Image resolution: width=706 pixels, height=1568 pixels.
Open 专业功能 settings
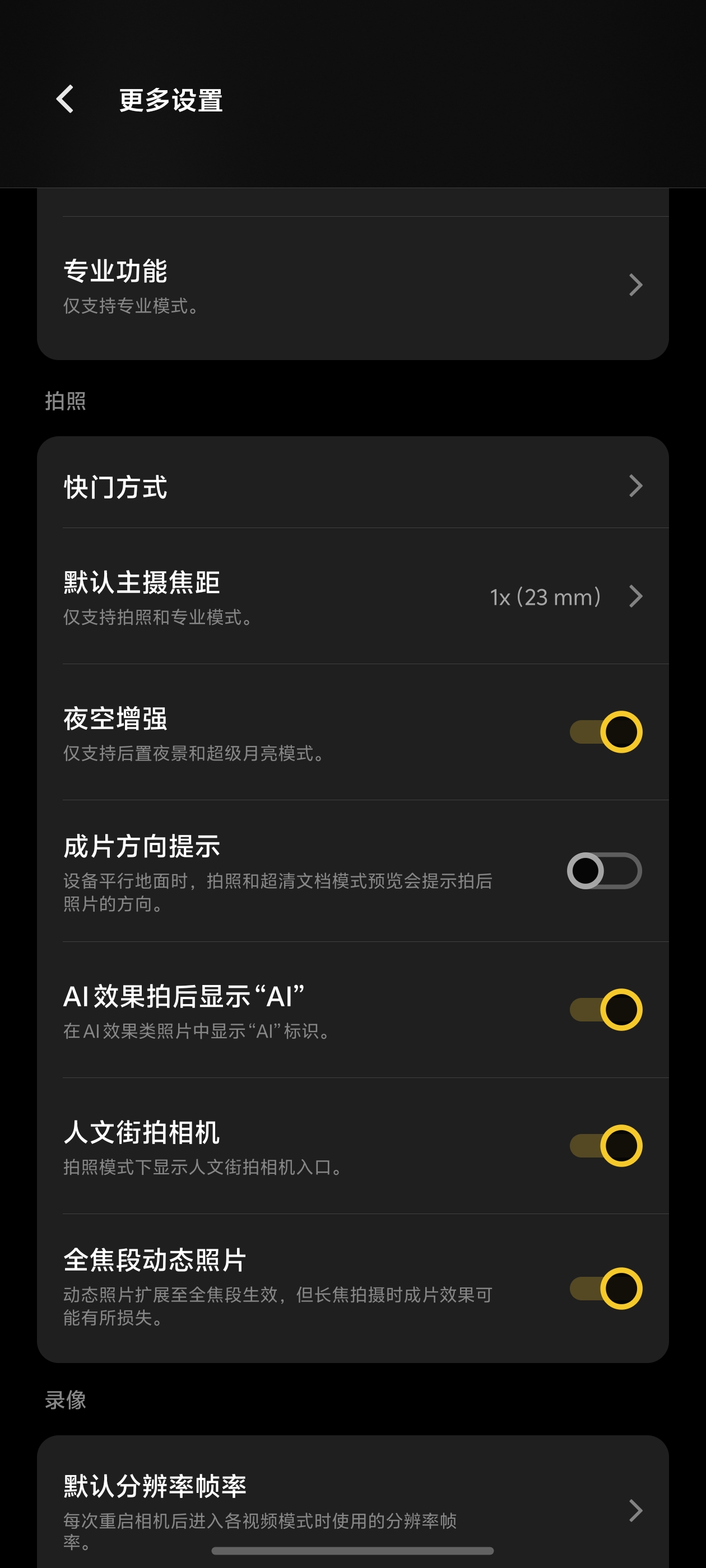pos(352,286)
